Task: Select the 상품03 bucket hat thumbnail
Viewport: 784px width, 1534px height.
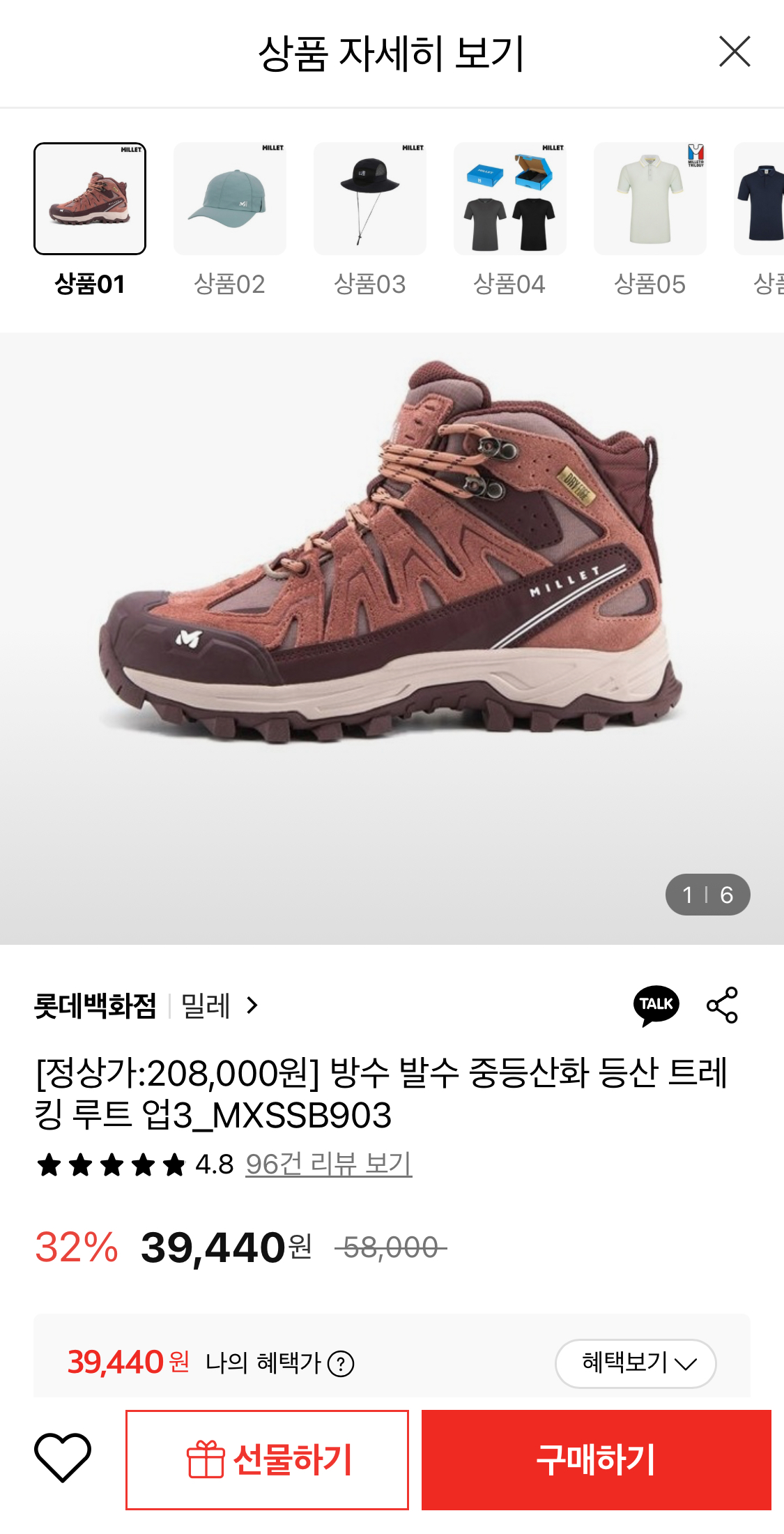Action: 370,199
